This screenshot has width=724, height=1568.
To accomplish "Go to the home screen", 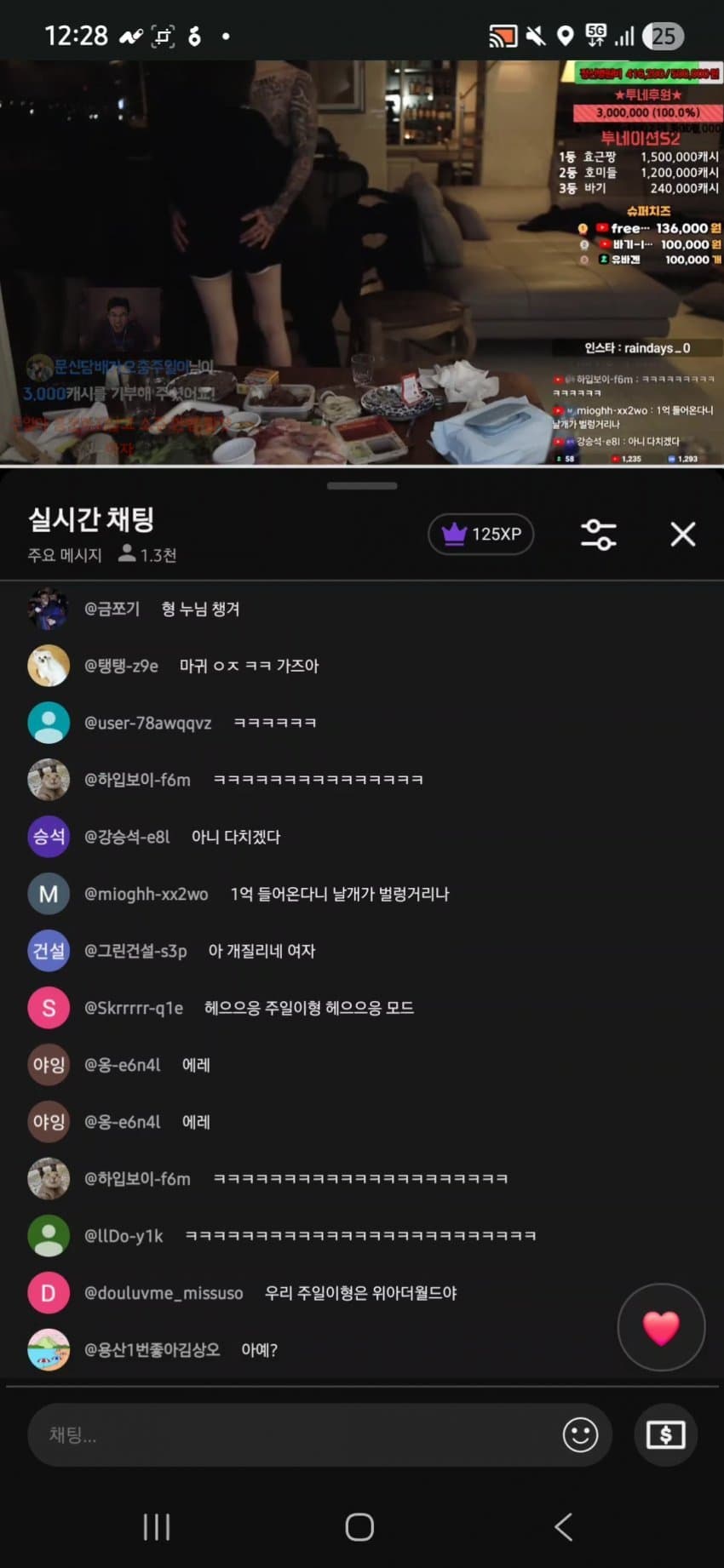I will [x=359, y=1527].
